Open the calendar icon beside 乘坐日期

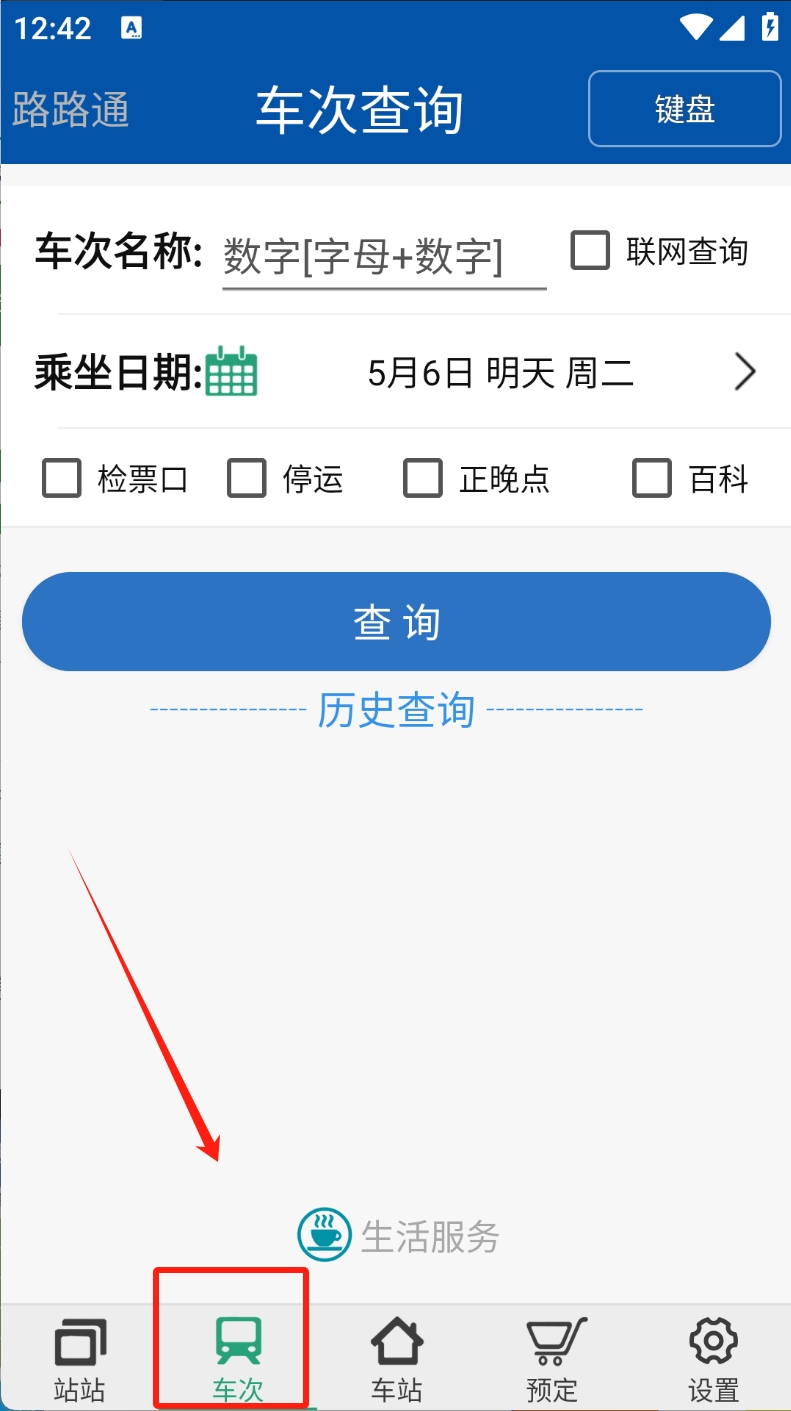click(231, 372)
